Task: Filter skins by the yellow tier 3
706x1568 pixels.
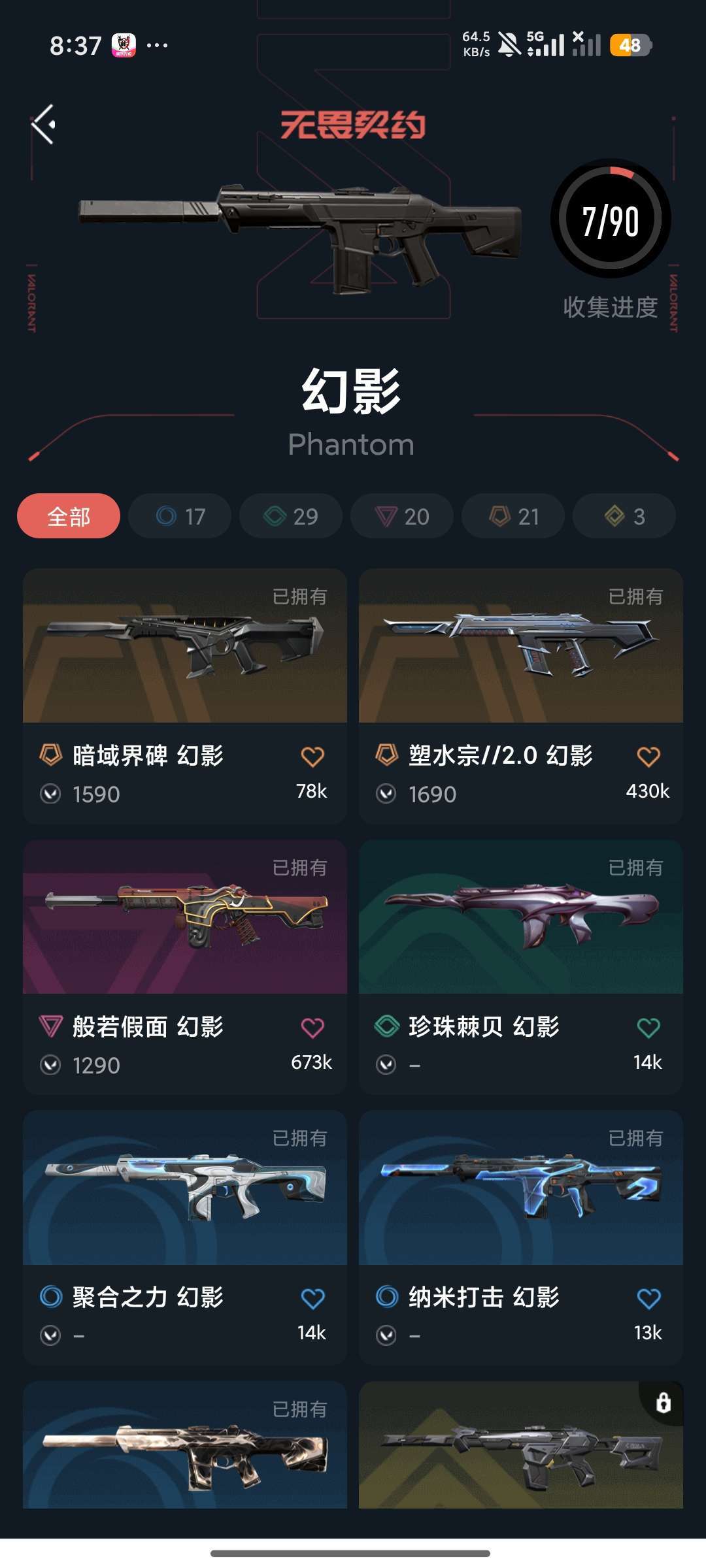Action: click(x=624, y=516)
